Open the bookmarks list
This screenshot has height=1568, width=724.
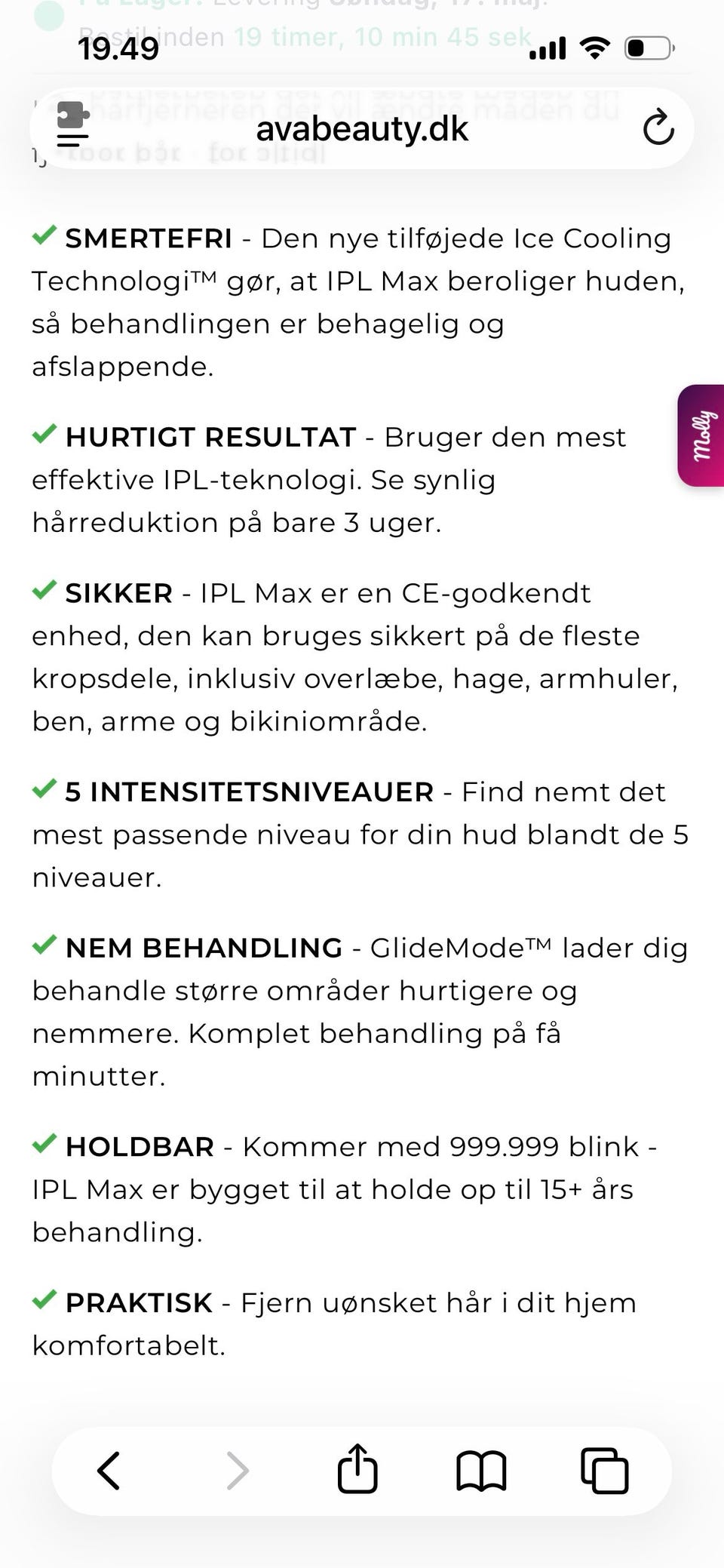point(481,1471)
